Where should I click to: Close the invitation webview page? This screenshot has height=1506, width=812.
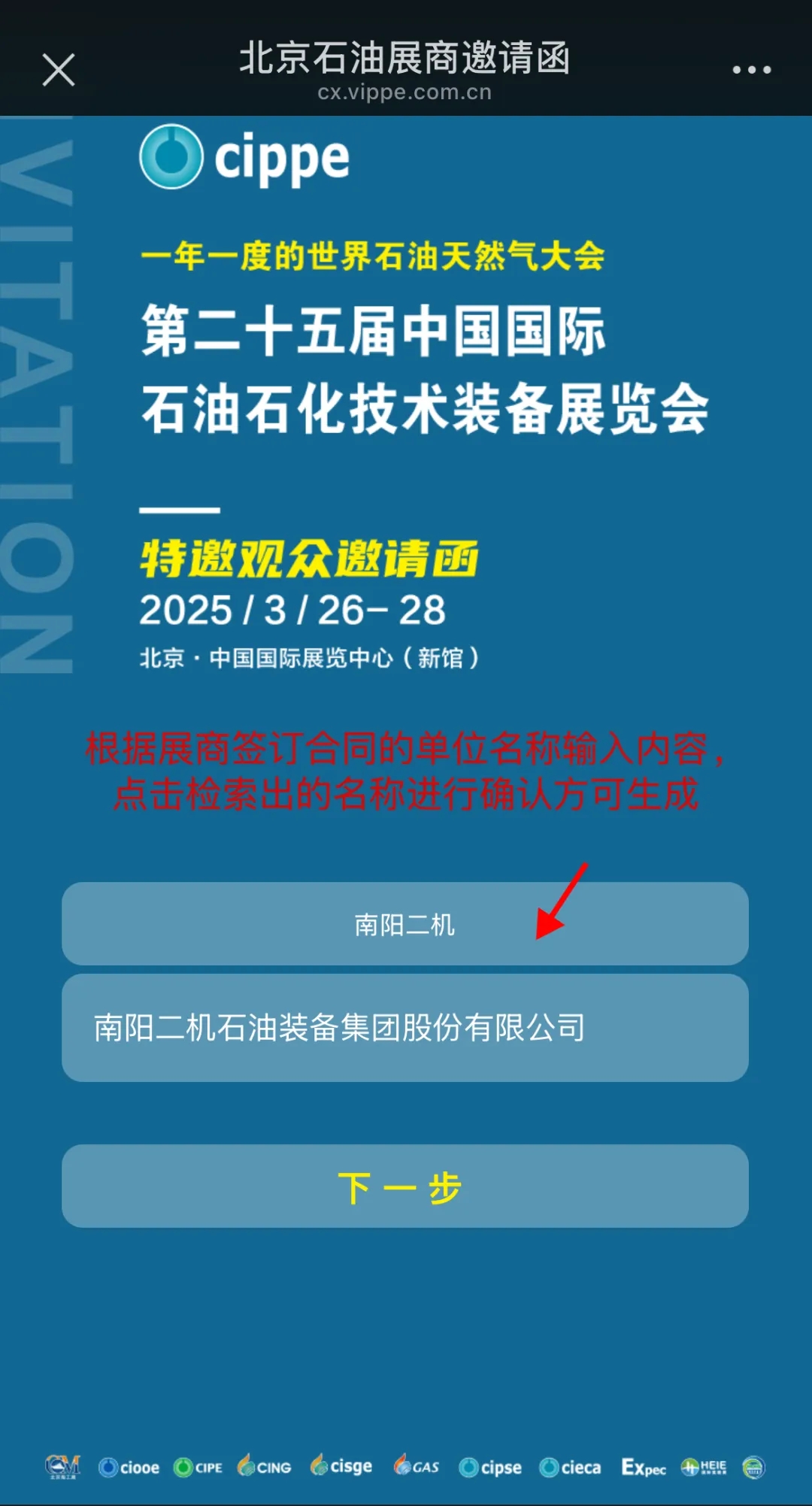click(x=59, y=71)
